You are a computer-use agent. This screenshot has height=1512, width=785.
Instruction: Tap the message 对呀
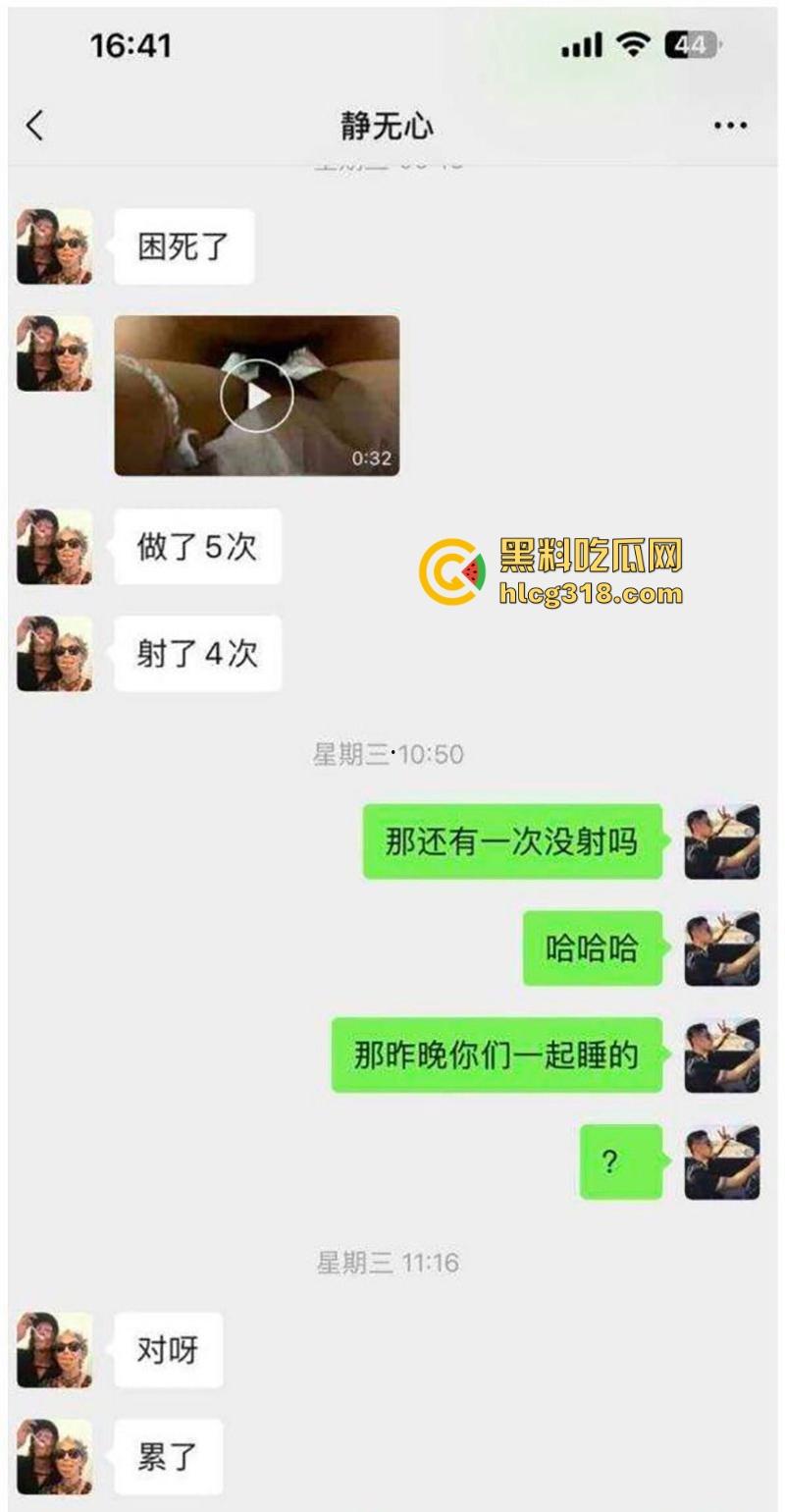pos(168,1352)
